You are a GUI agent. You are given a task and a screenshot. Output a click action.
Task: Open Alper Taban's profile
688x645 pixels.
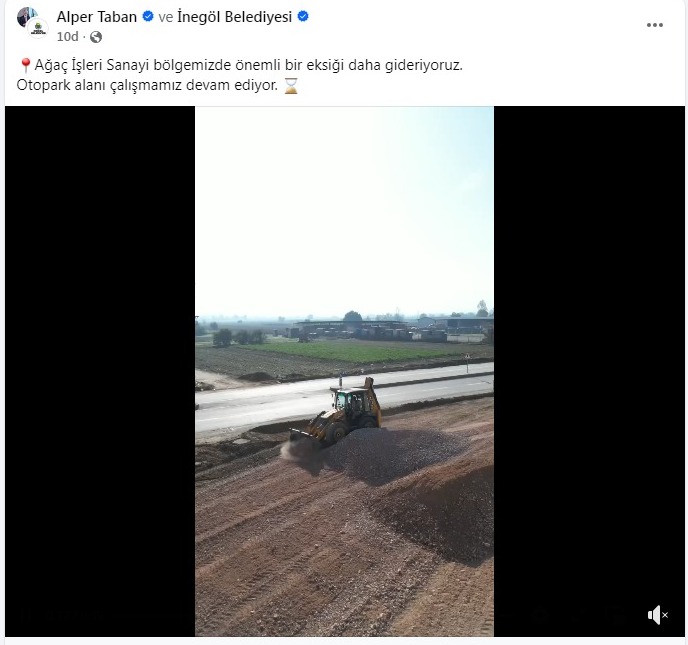pos(97,17)
